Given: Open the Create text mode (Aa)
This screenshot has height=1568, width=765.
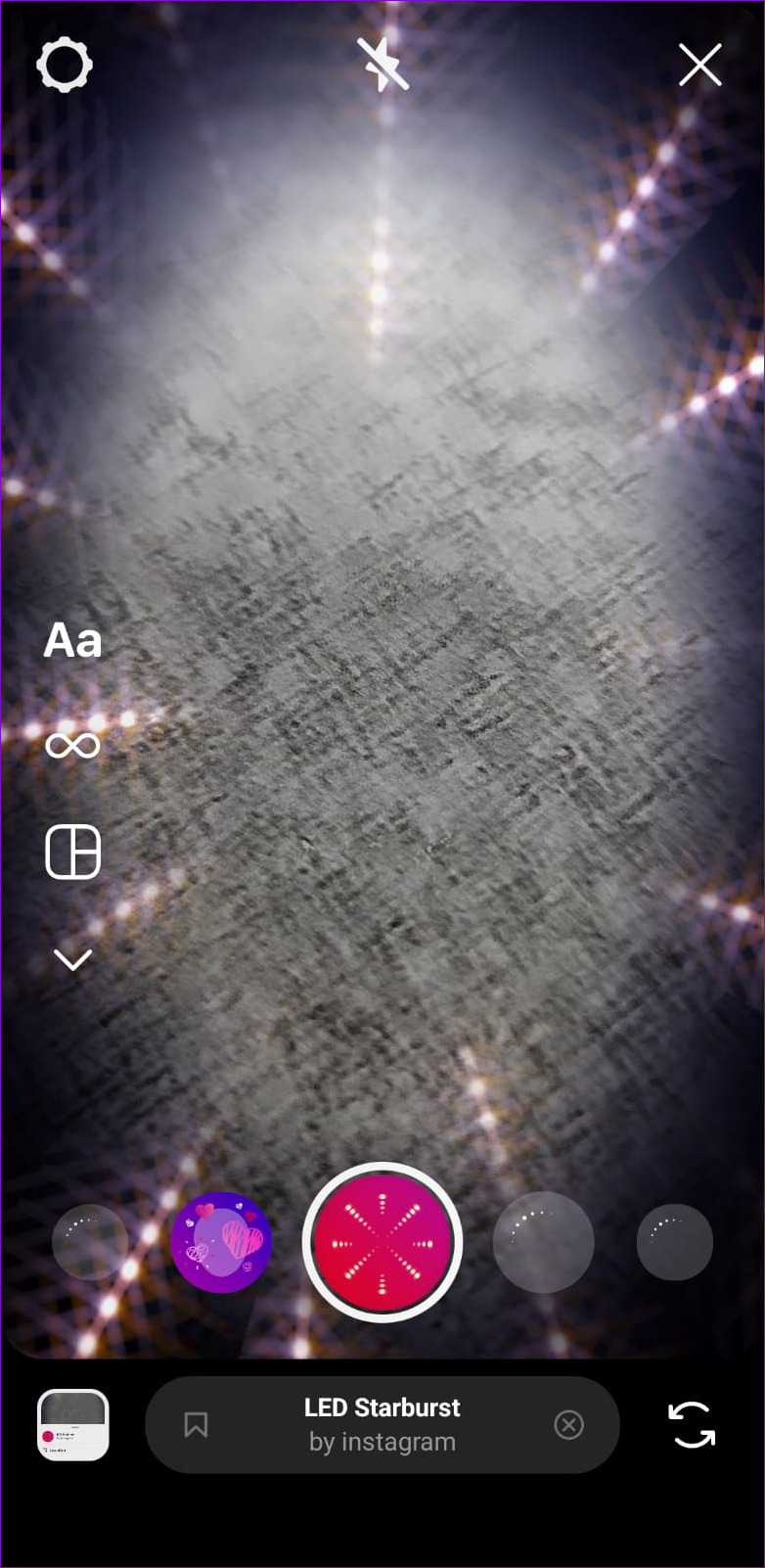Looking at the screenshot, I should pyautogui.click(x=72, y=641).
